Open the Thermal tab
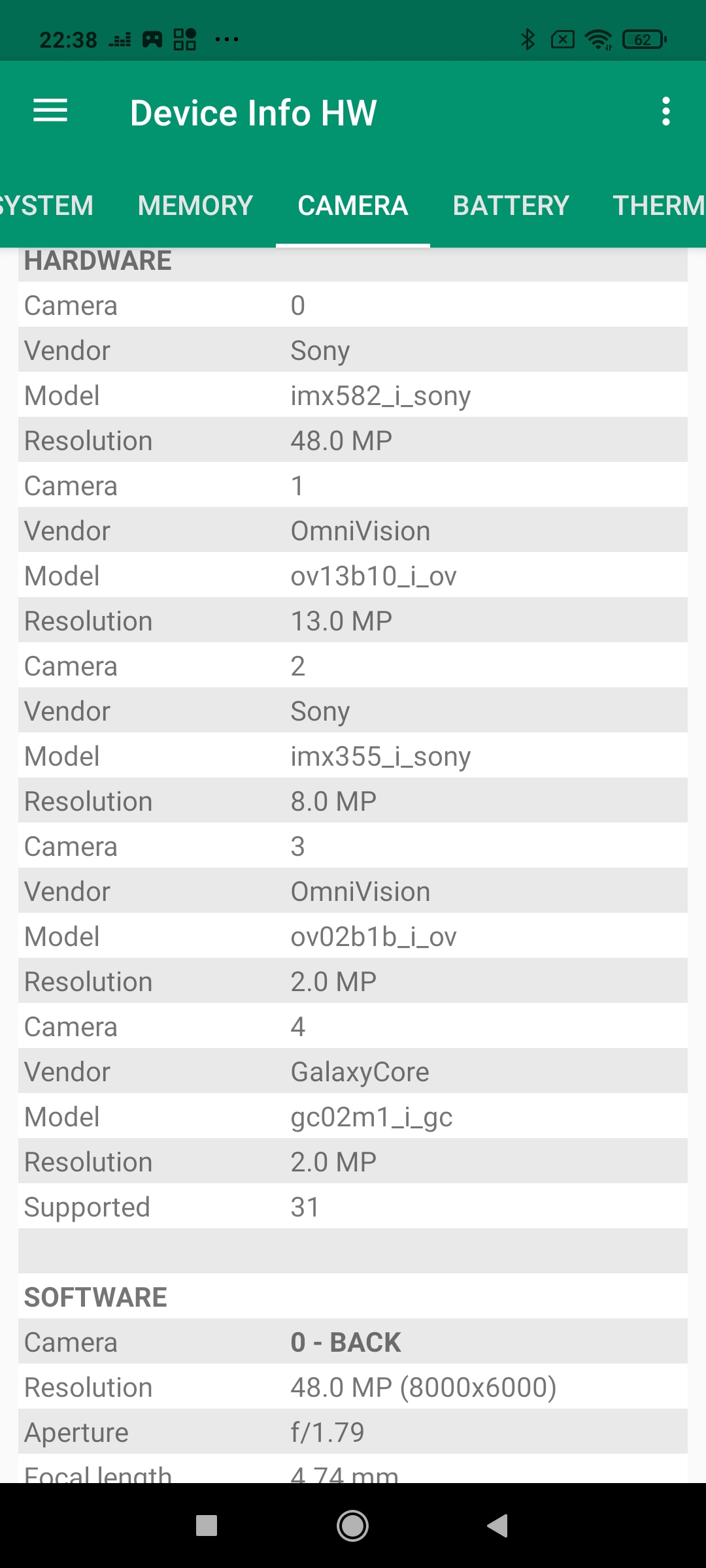Screen dimensions: 706x1568 [x=657, y=206]
